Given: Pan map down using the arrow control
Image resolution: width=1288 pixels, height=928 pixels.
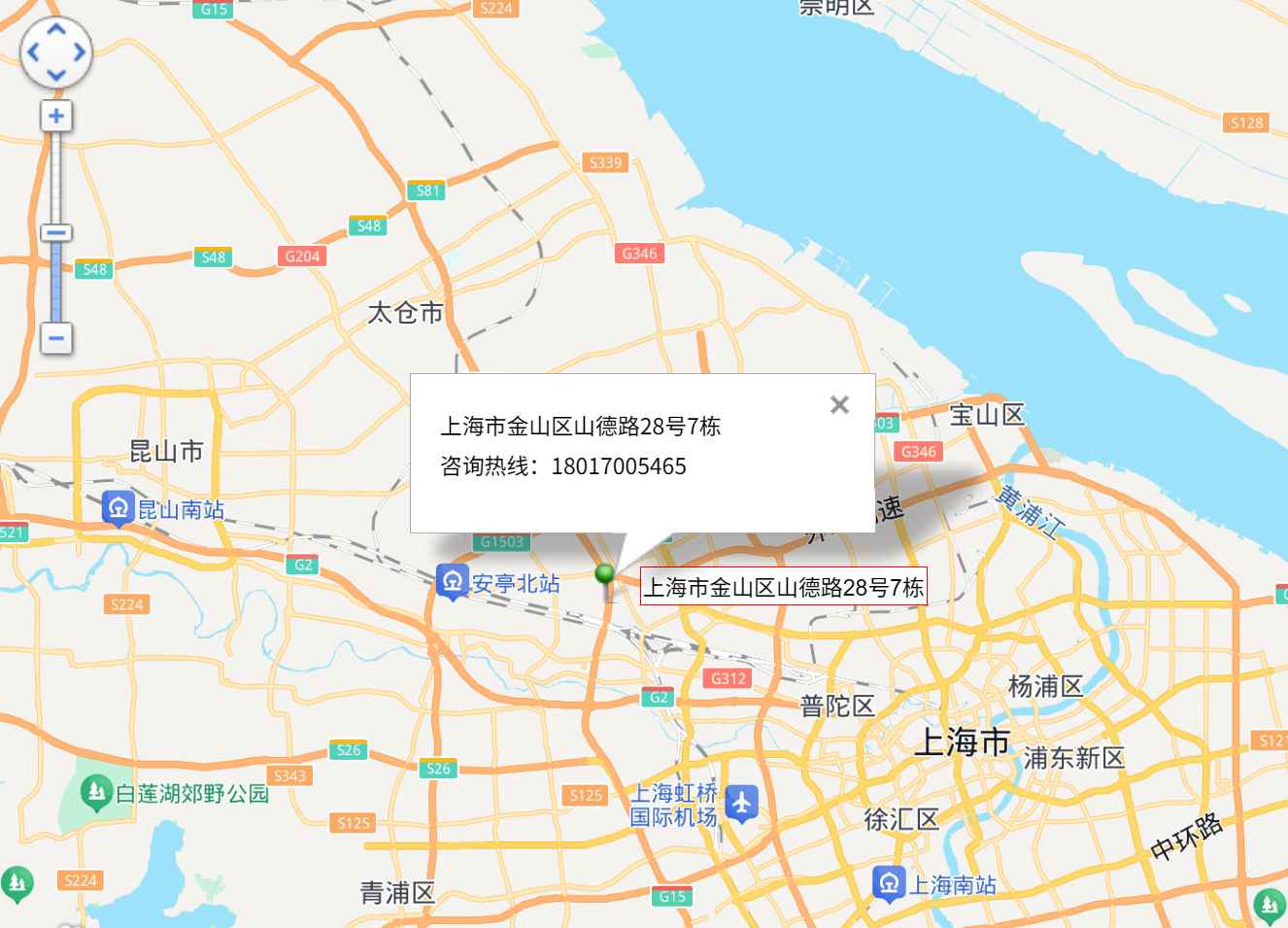Looking at the screenshot, I should point(56,74).
